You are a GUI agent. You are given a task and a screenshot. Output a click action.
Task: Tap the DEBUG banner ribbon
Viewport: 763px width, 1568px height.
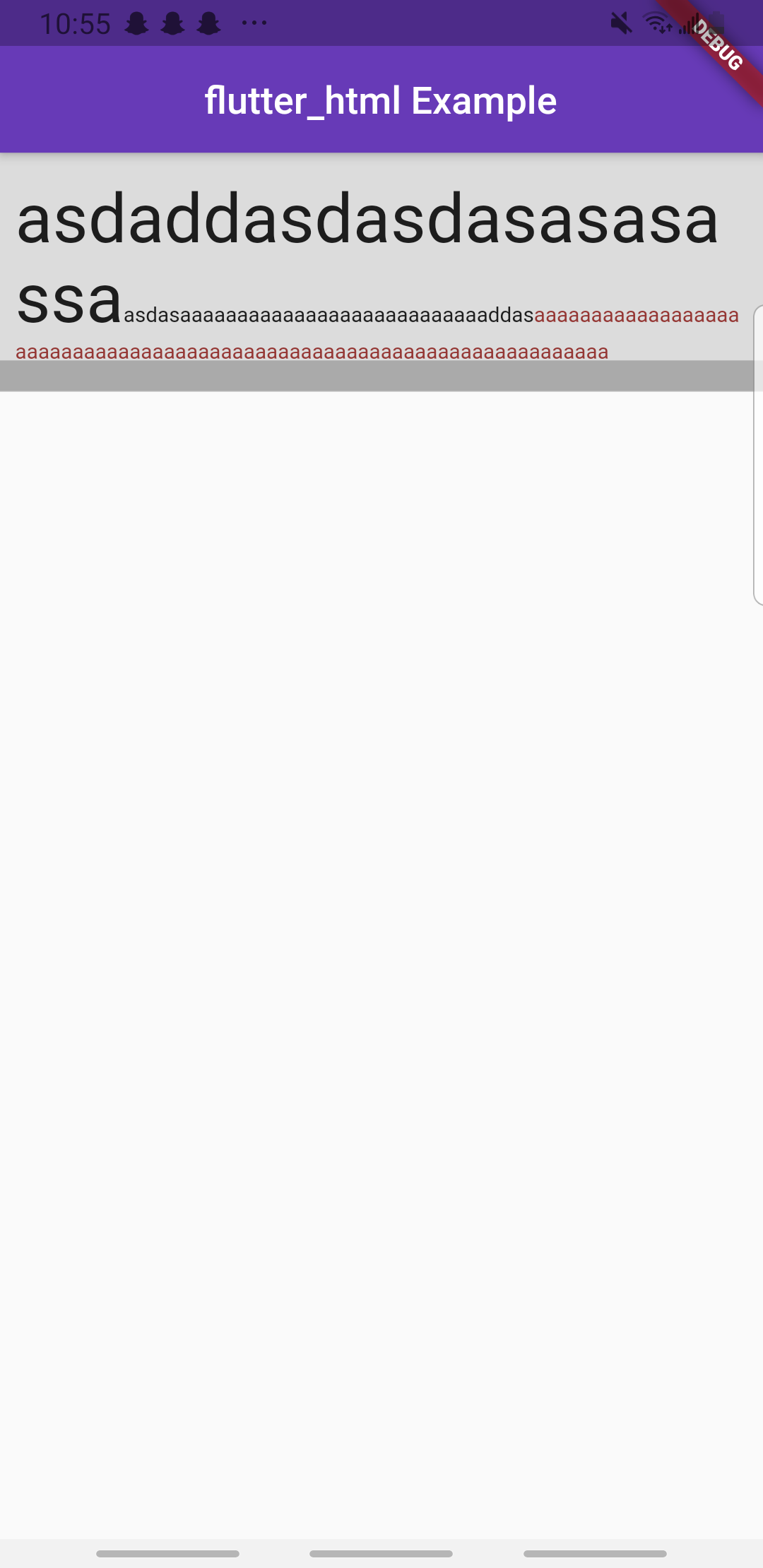click(x=716, y=46)
